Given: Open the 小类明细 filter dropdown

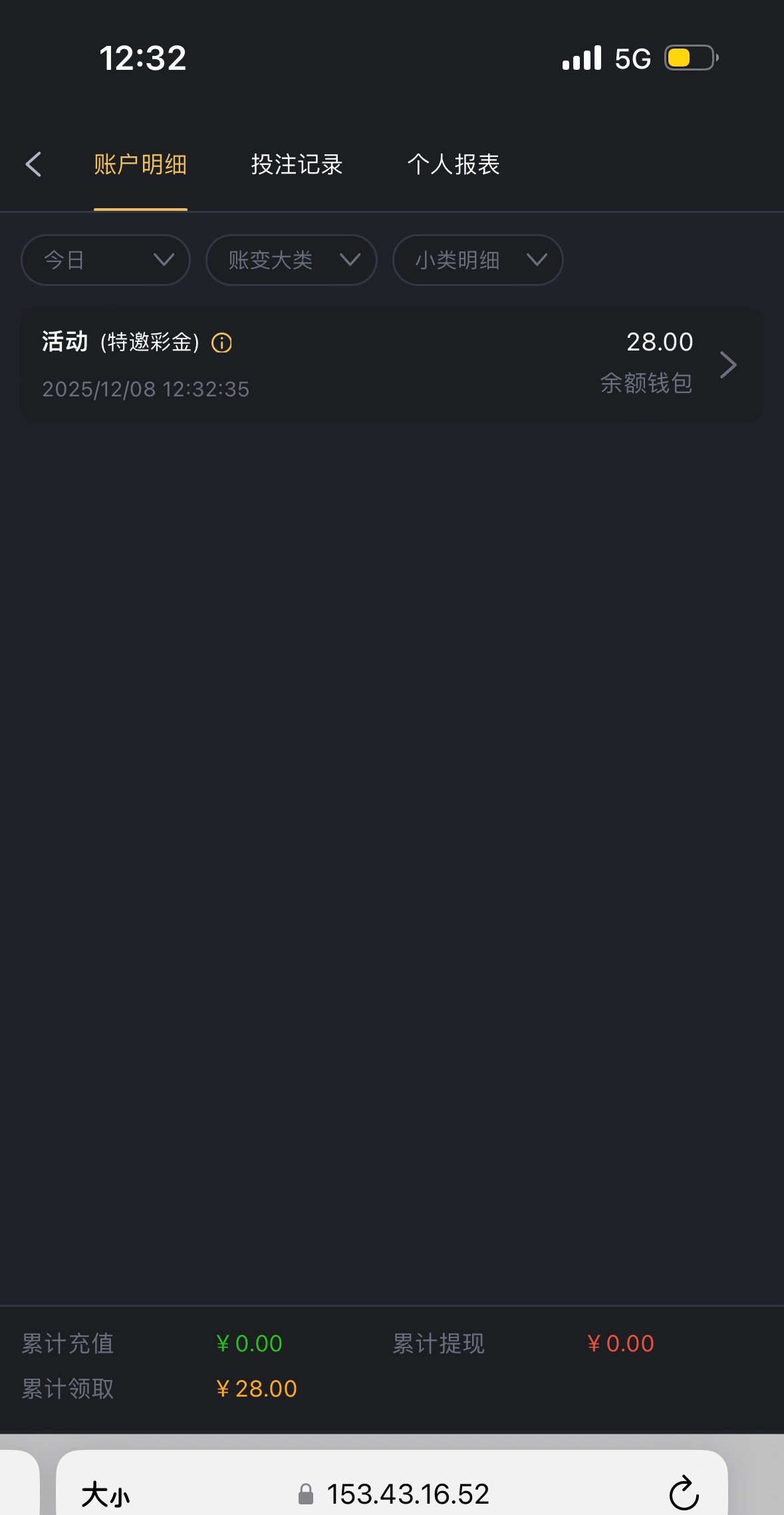Looking at the screenshot, I should (x=477, y=260).
